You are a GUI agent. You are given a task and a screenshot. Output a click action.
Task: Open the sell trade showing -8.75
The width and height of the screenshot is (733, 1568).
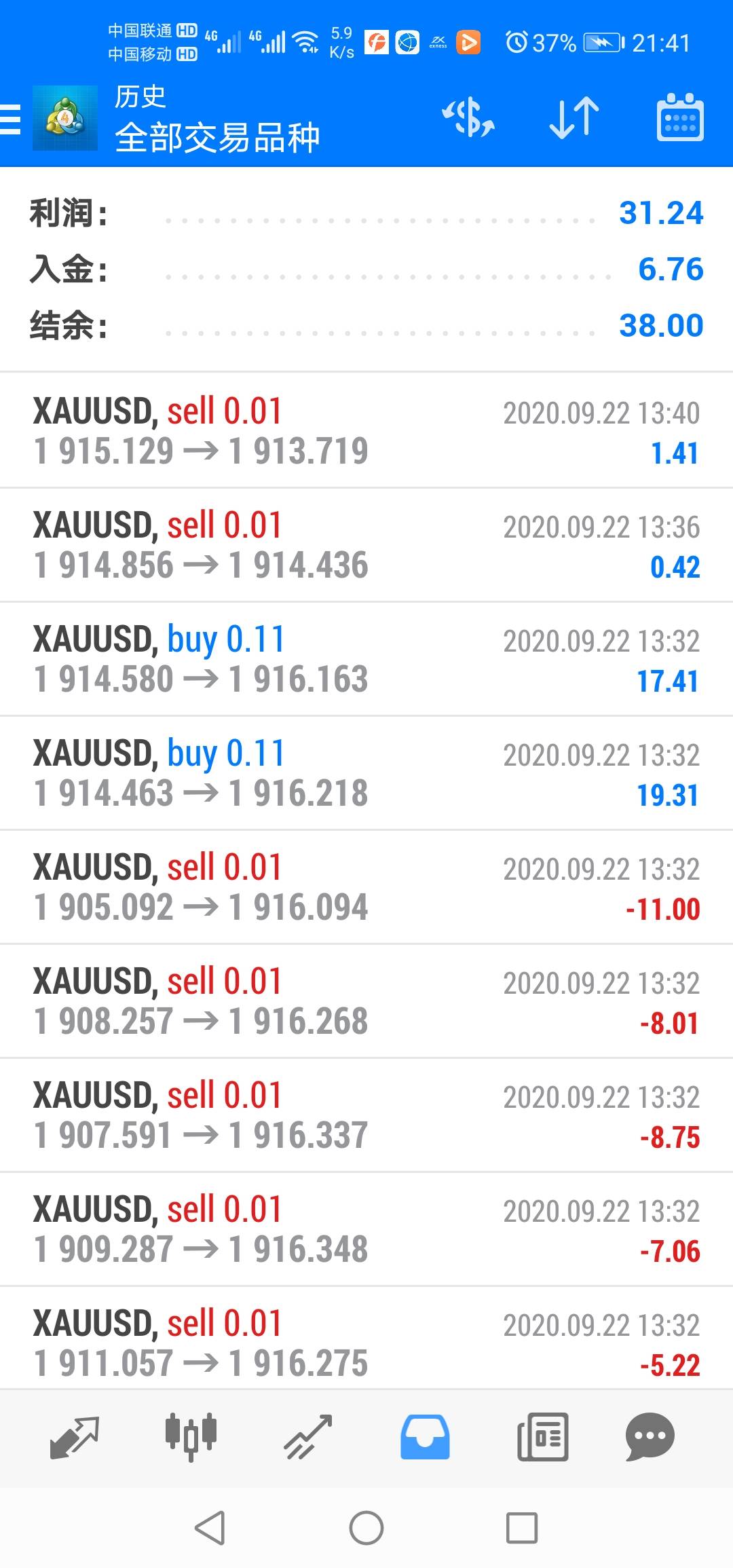pos(366,1115)
